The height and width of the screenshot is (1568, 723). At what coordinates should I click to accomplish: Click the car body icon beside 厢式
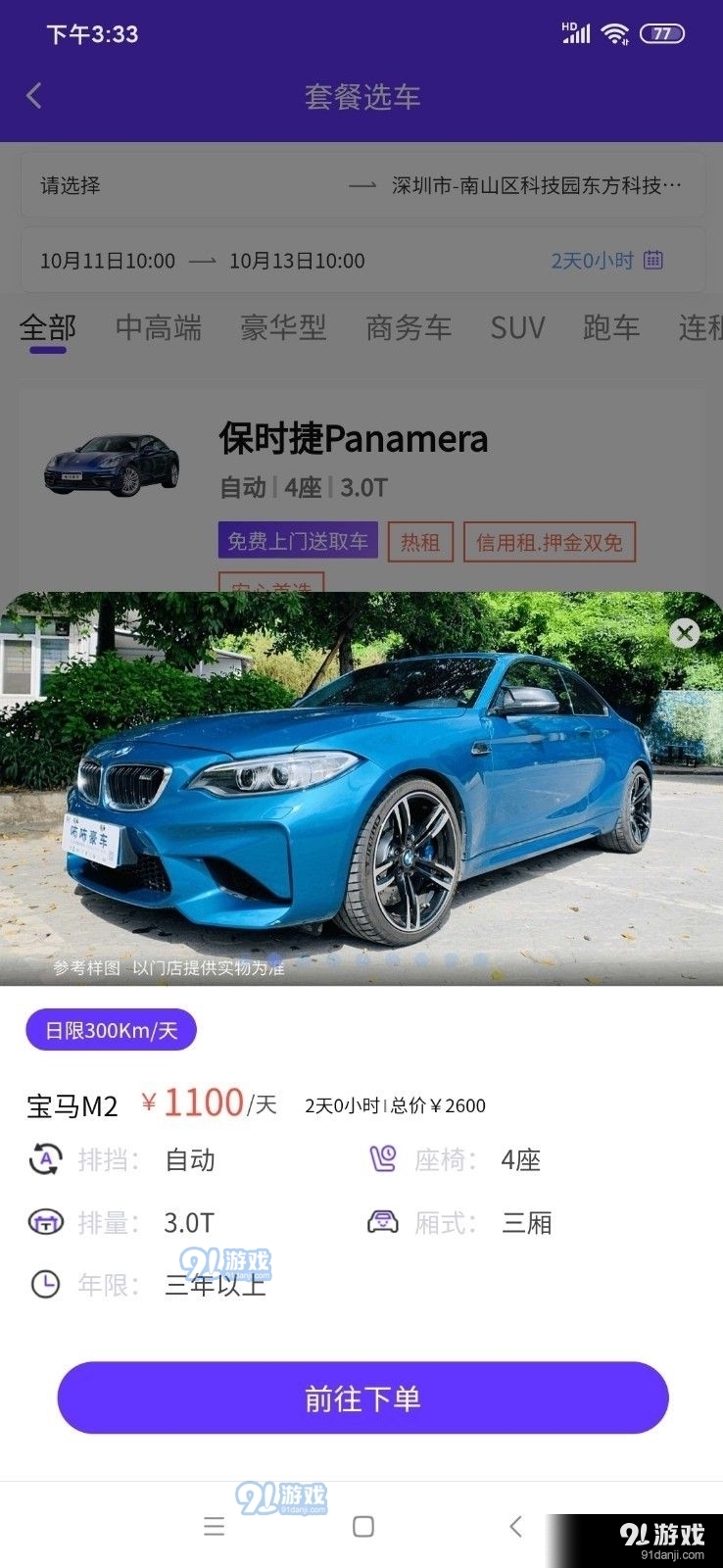(x=385, y=1223)
